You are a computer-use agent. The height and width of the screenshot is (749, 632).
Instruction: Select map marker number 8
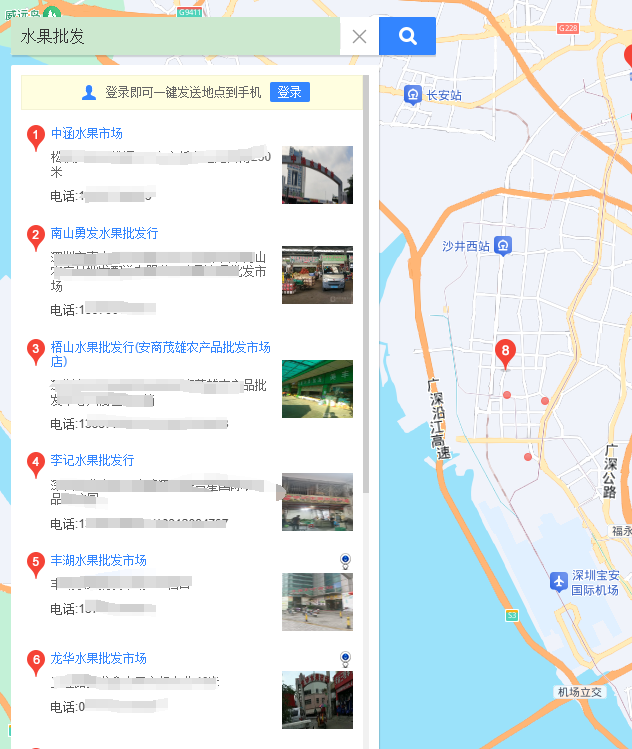pos(506,353)
